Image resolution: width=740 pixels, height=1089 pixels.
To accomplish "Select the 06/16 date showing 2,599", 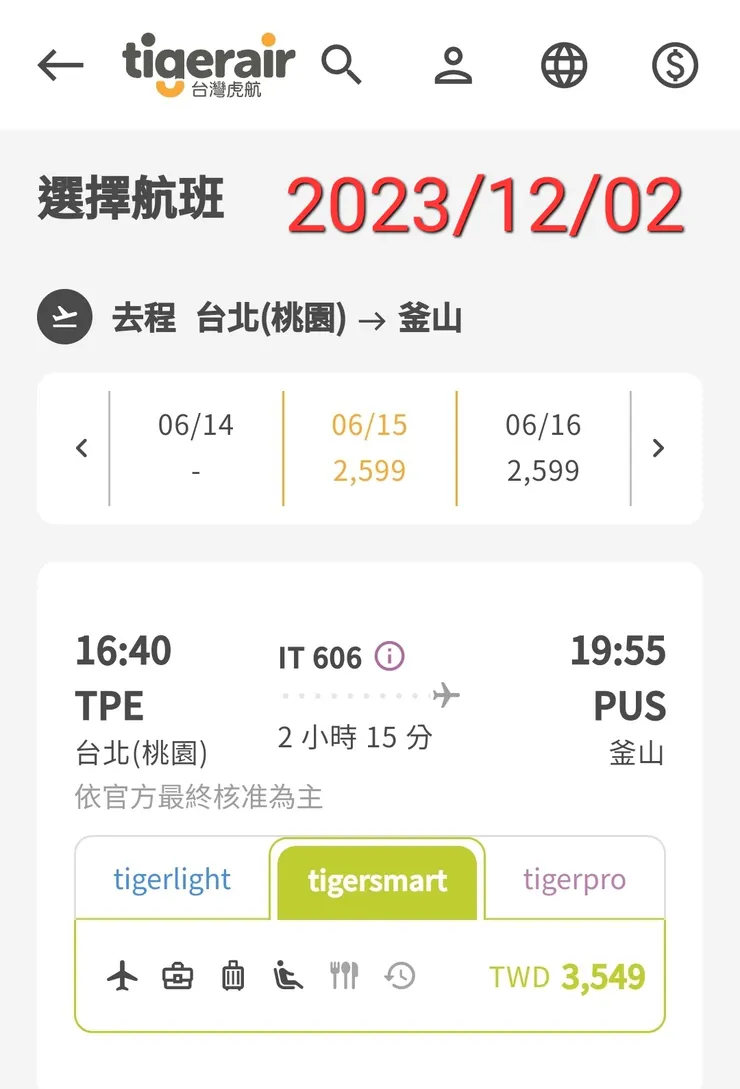I will (542, 447).
